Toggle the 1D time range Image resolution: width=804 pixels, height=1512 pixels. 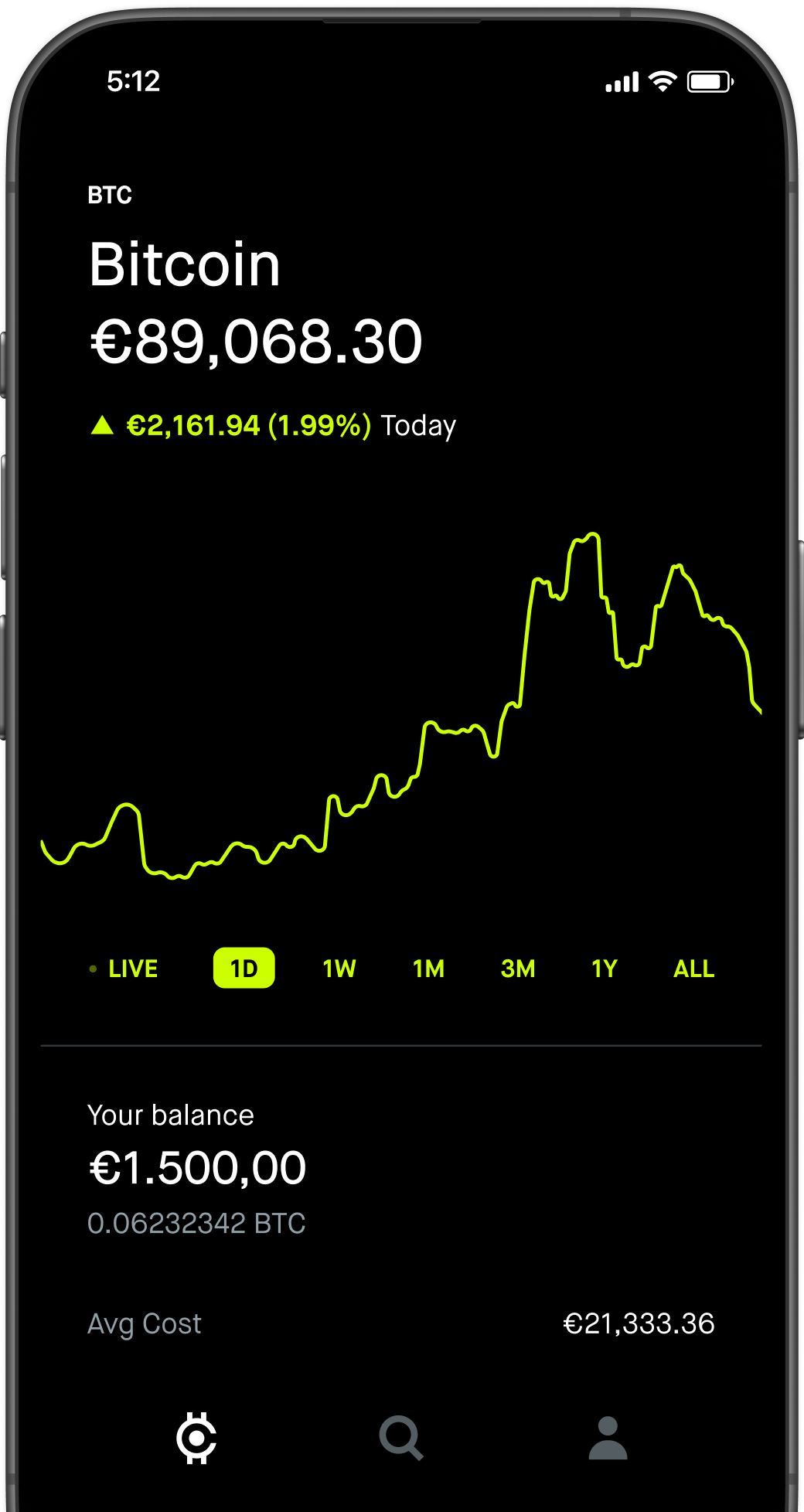[244, 967]
